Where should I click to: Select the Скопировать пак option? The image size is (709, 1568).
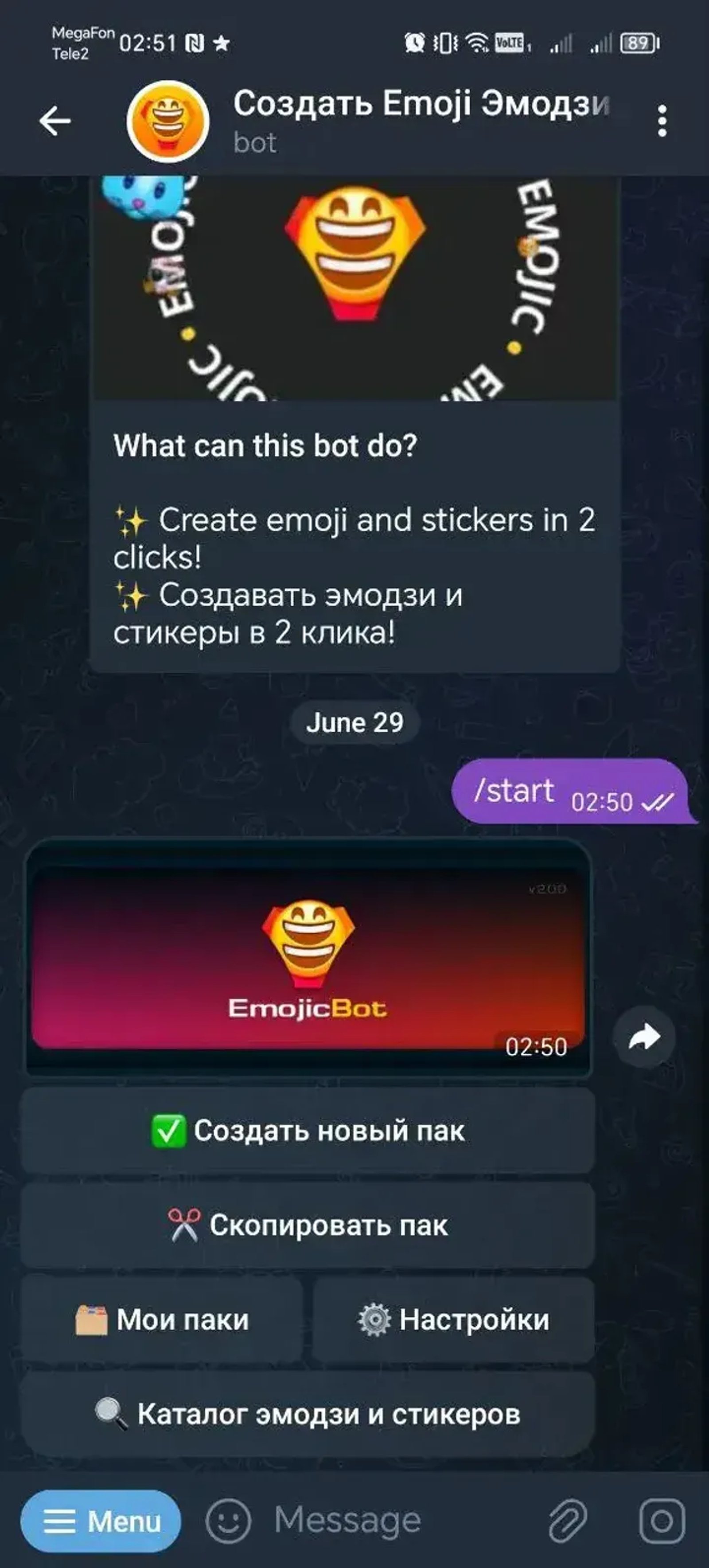click(308, 1224)
